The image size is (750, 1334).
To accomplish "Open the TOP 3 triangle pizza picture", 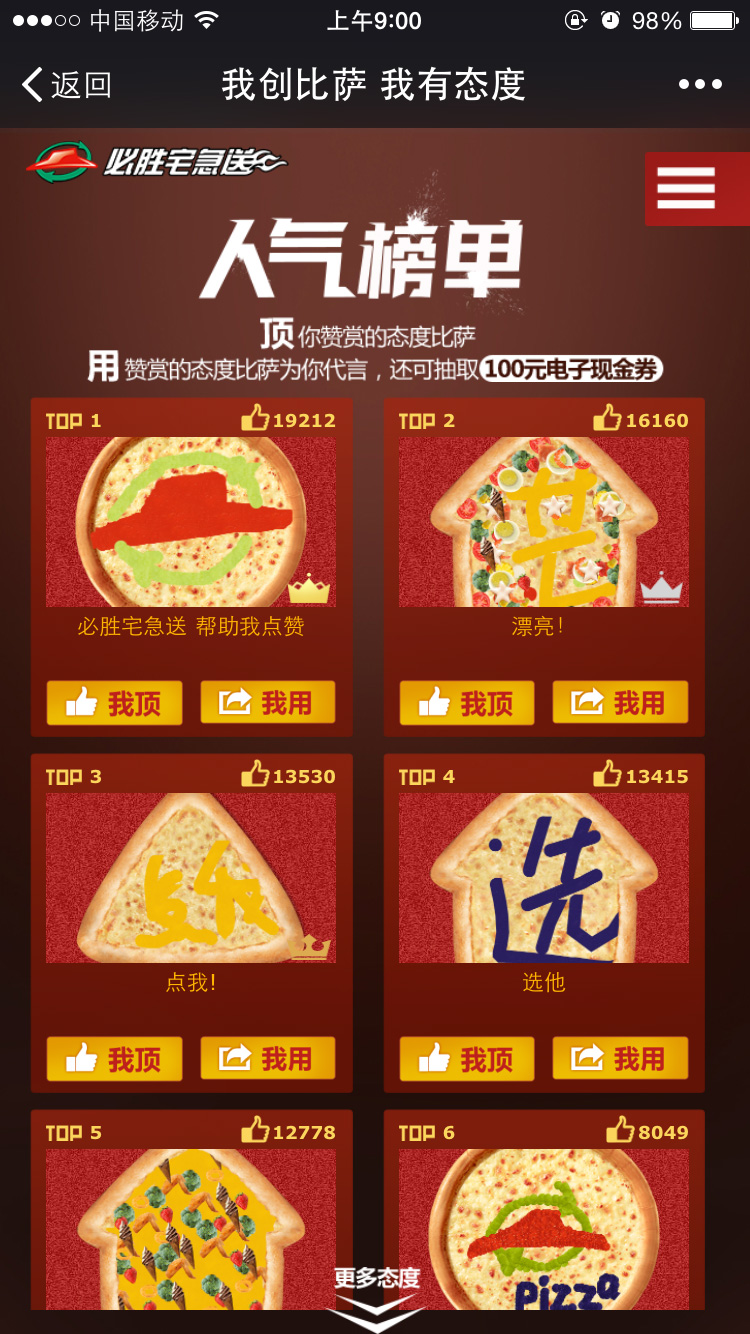I will (x=191, y=878).
